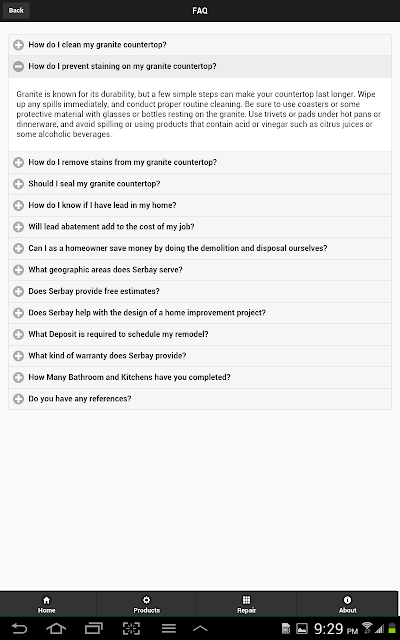Viewport: 400px width, 640px height.
Task: Expand the remove stains question
Action: [x=200, y=162]
